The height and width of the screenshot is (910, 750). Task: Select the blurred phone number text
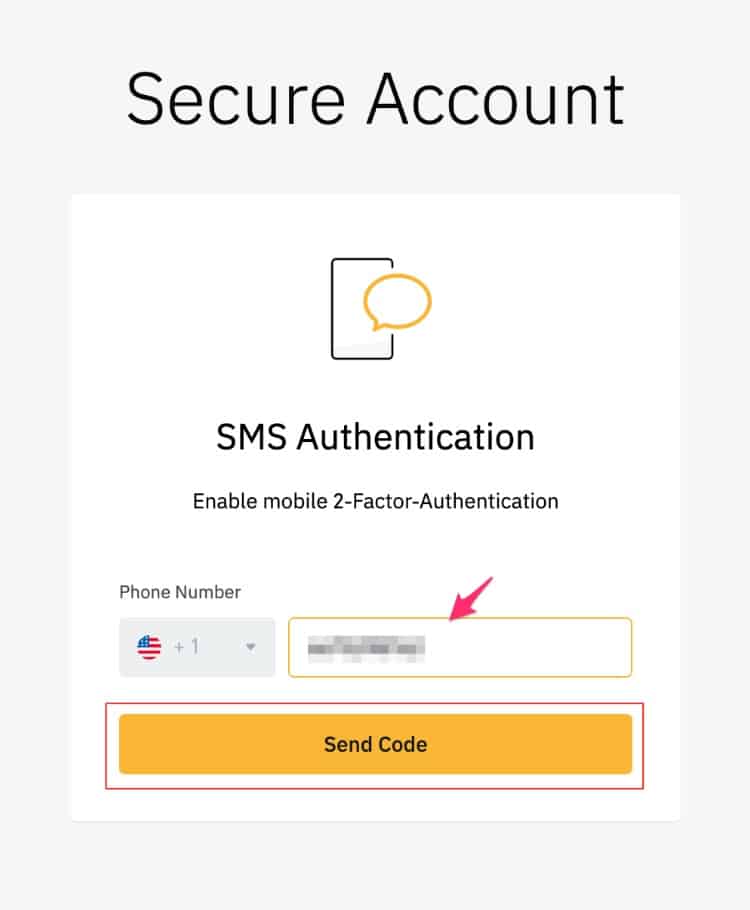point(360,646)
